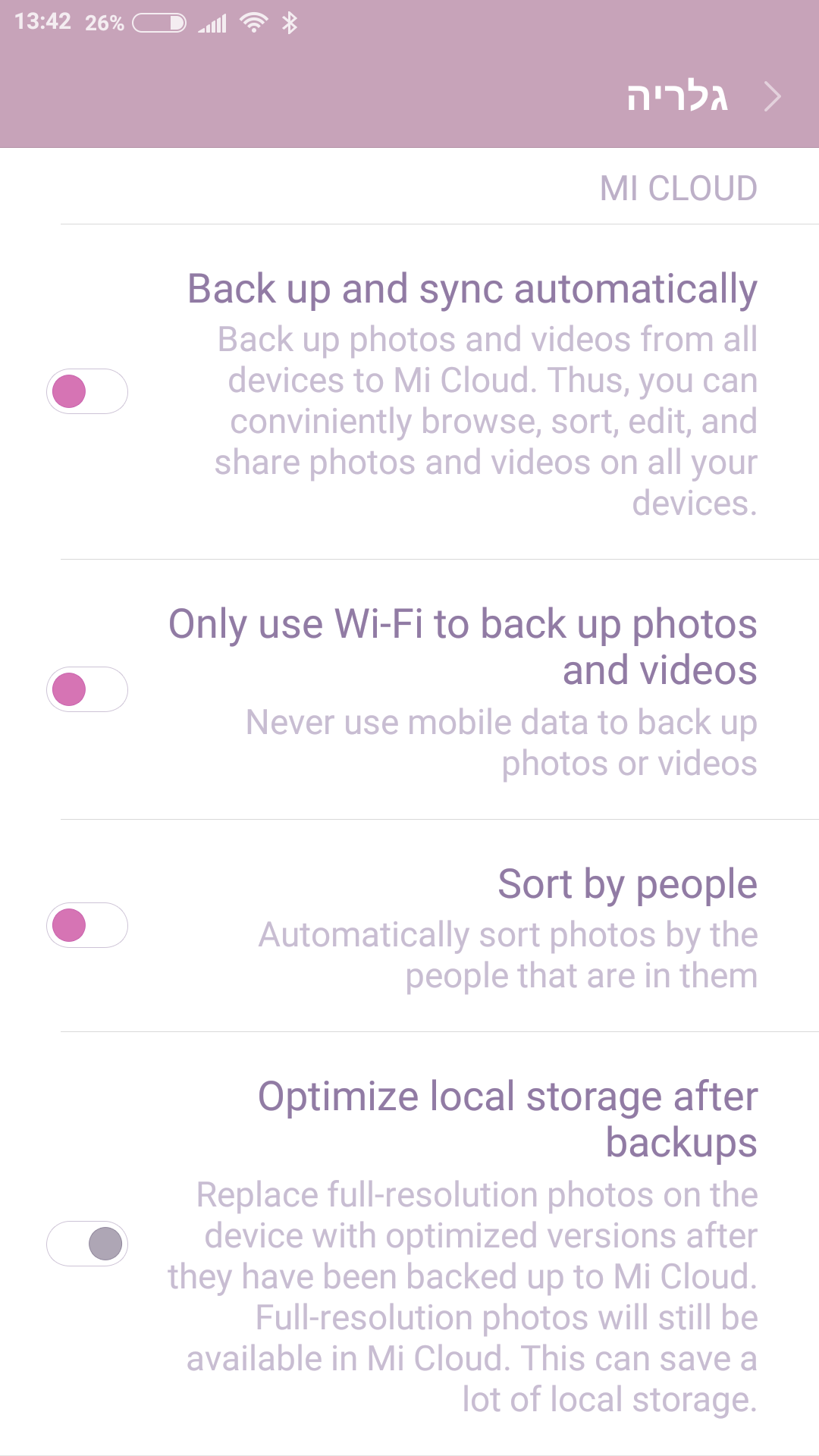Viewport: 819px width, 1456px height.
Task: Toggle Optimize local storage after backups
Action: click(87, 1244)
